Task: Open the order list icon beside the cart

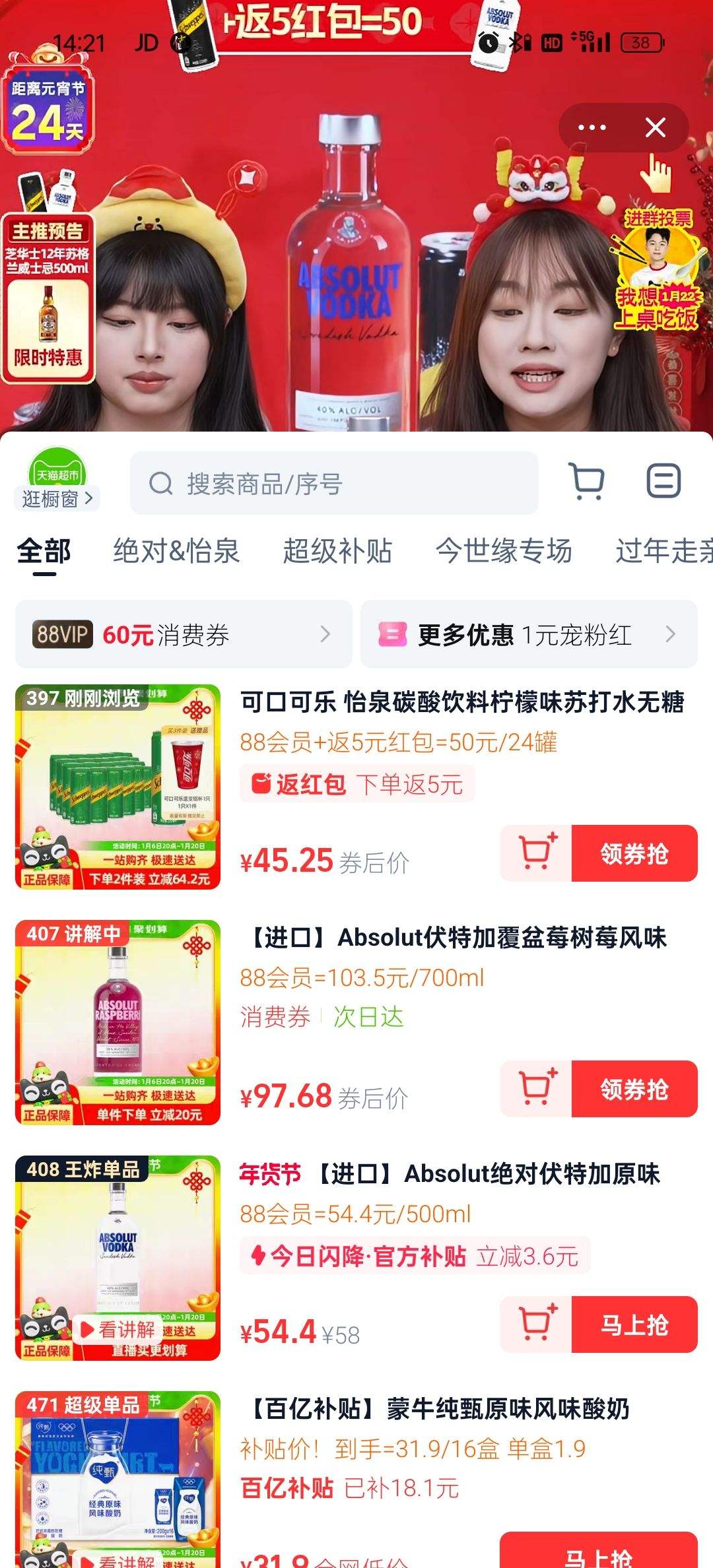Action: point(662,482)
